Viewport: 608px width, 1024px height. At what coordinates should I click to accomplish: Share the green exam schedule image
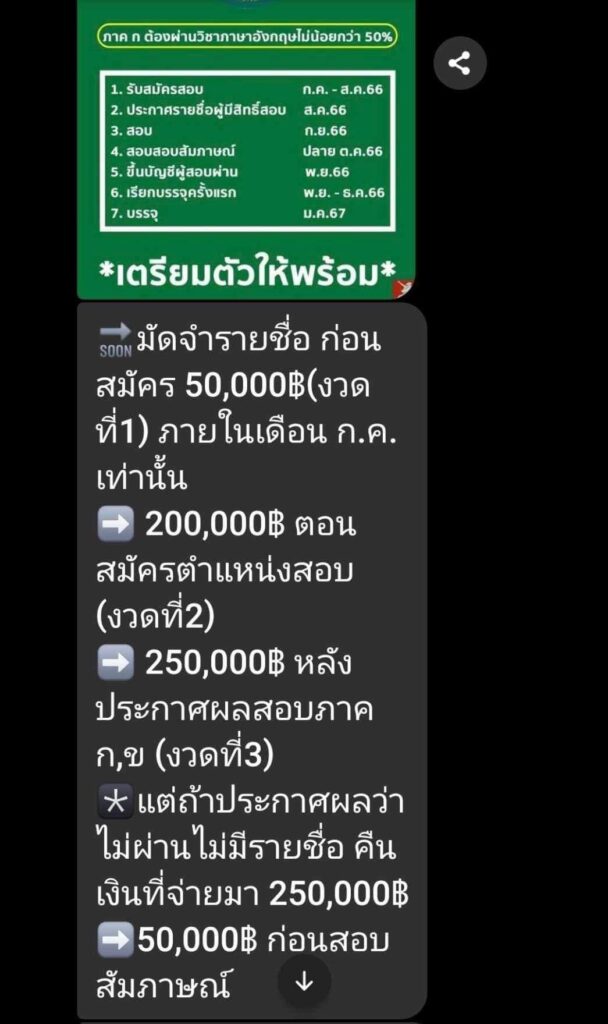pyautogui.click(x=459, y=64)
